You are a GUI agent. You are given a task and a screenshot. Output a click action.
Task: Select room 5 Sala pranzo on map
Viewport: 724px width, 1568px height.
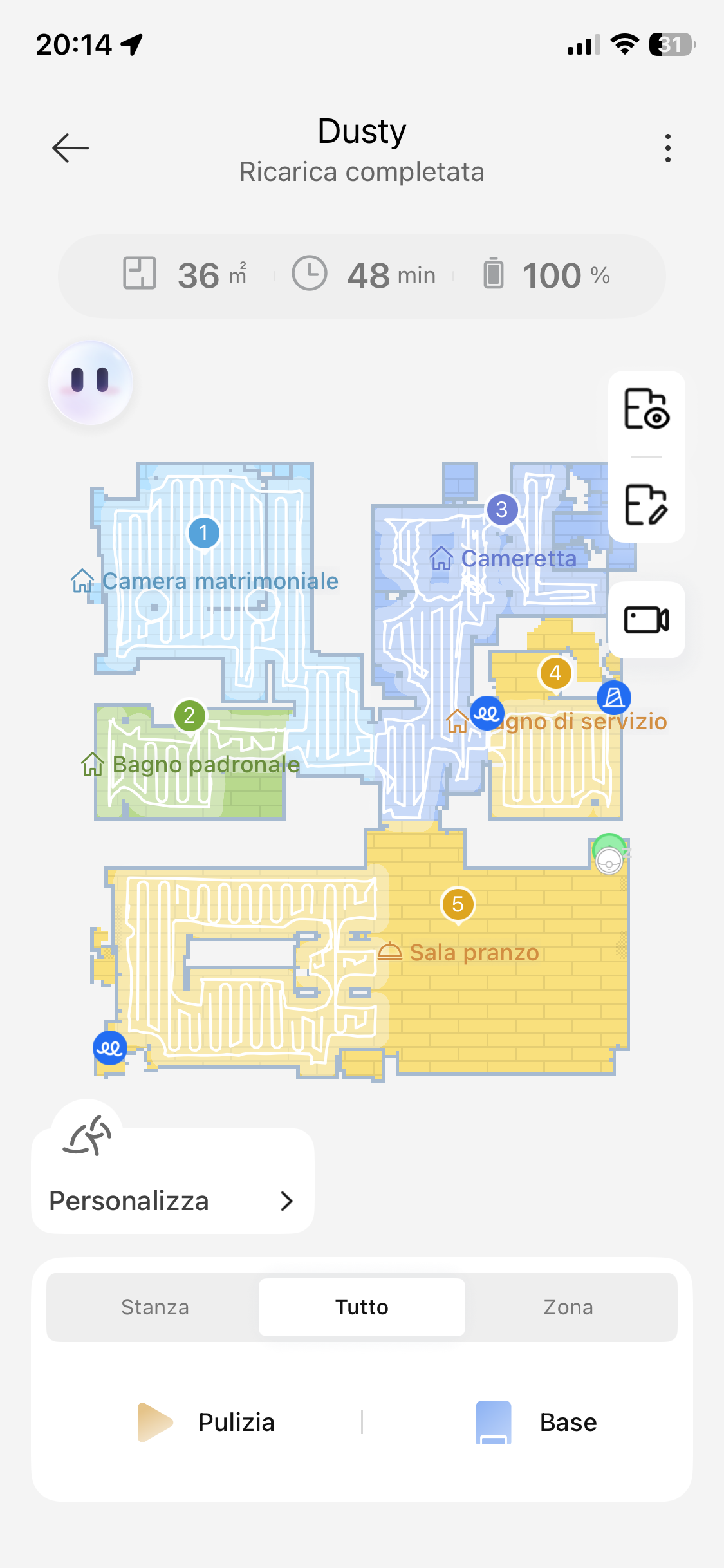(458, 904)
